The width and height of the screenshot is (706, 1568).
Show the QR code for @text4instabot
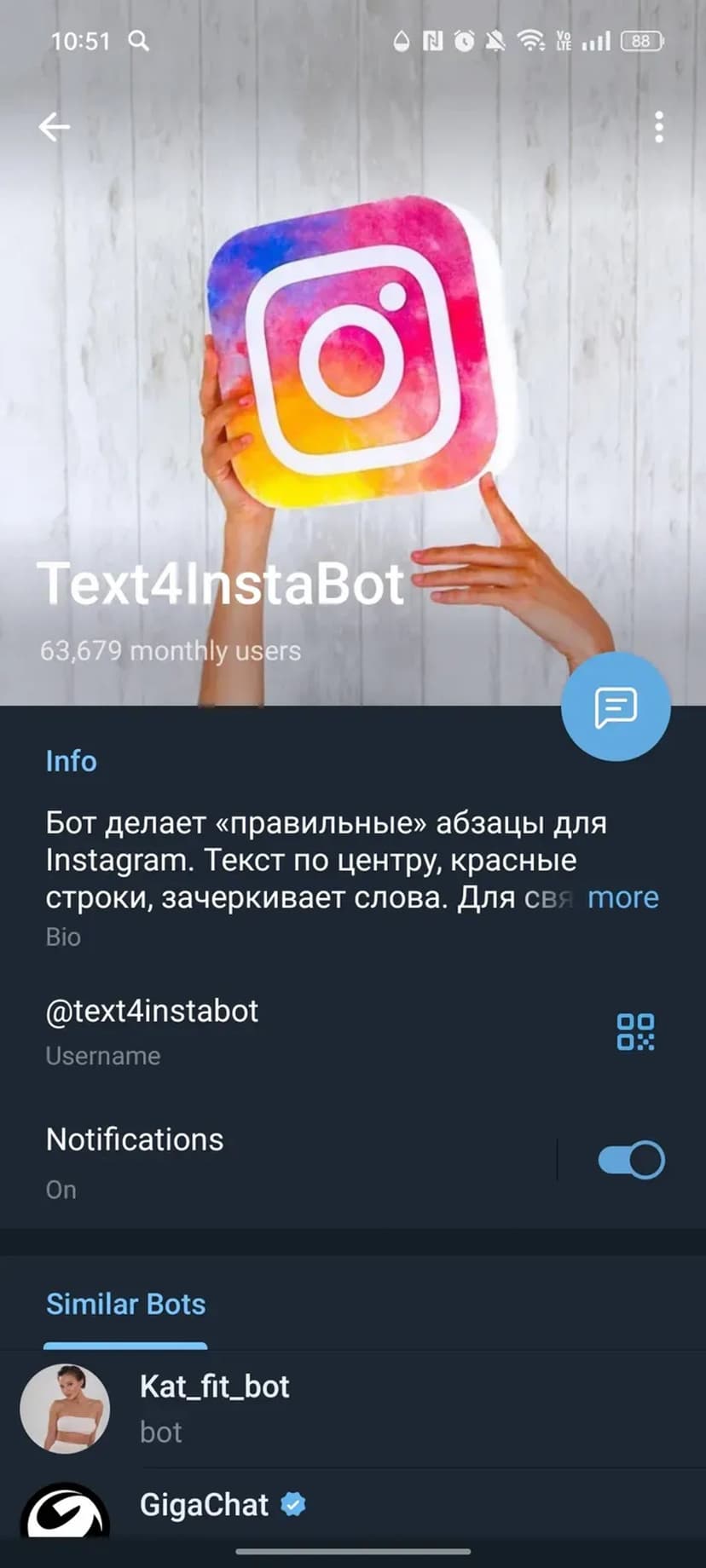click(635, 1031)
